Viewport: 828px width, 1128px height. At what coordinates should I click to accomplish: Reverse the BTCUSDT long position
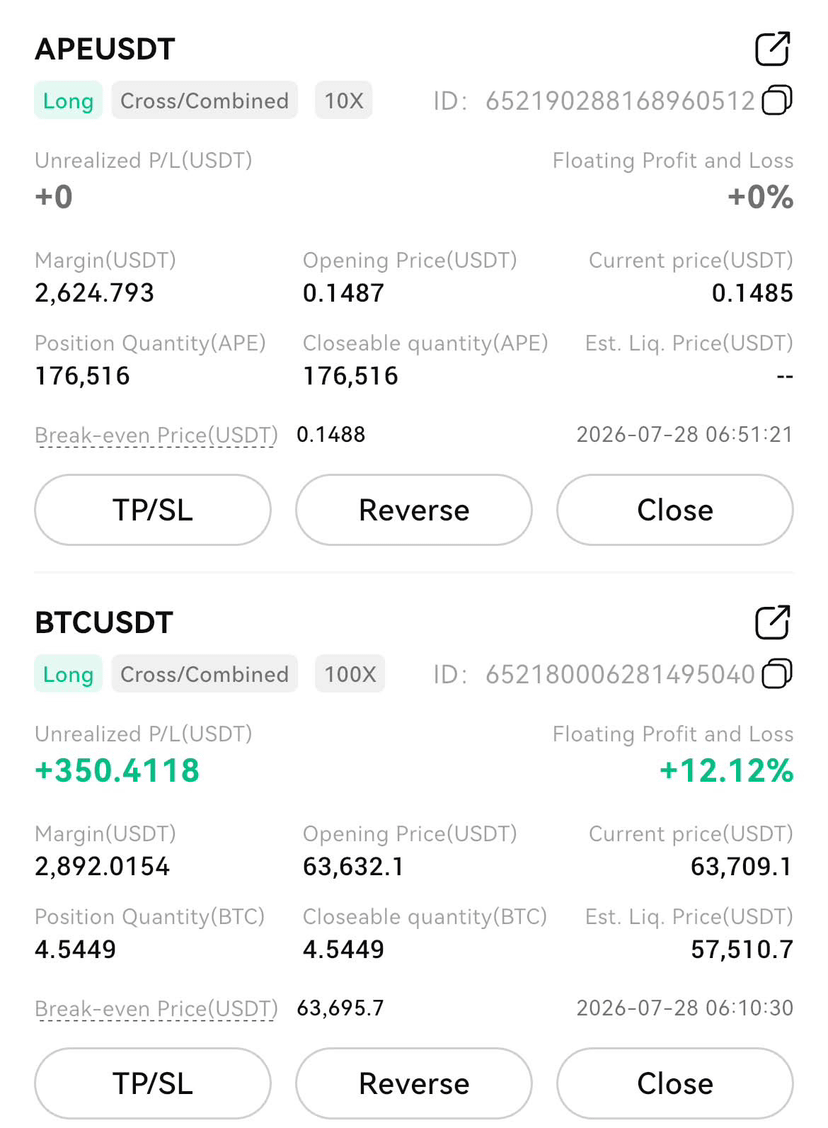414,1083
